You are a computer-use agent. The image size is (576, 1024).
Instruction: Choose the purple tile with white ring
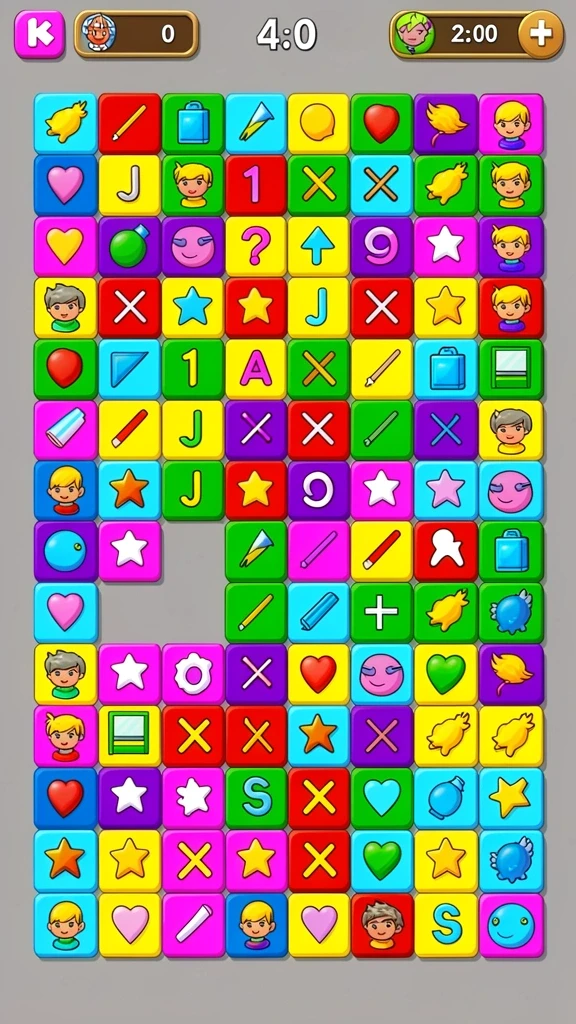(319, 491)
